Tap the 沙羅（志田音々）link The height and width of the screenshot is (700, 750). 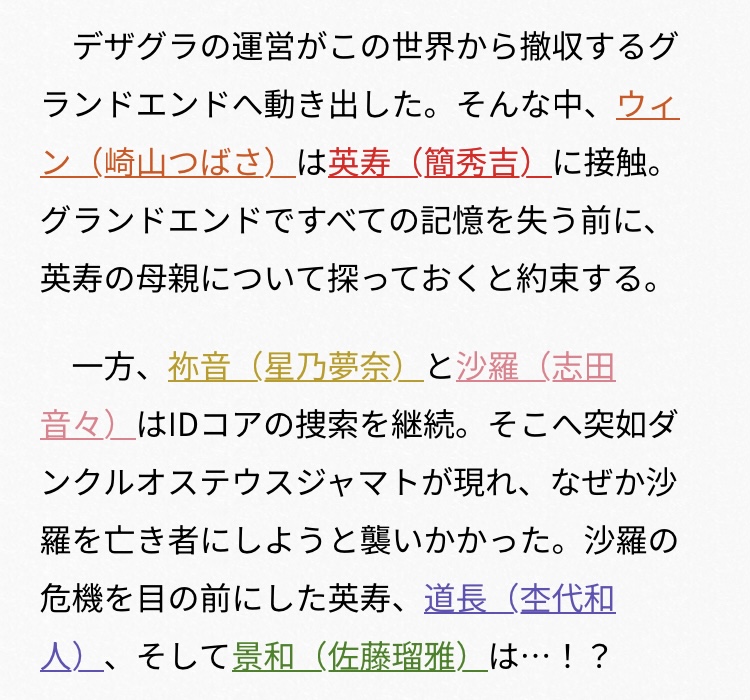coord(534,368)
